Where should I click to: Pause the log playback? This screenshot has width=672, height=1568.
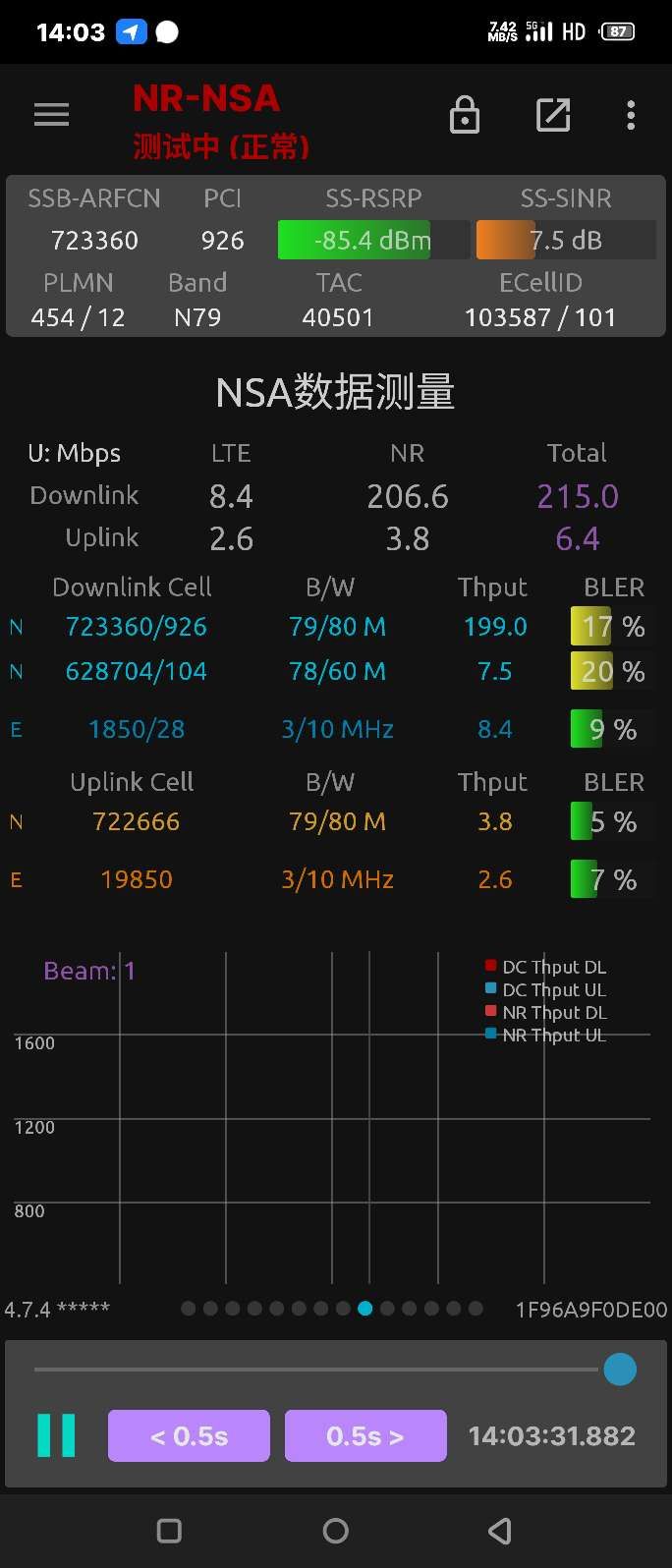[x=56, y=1435]
